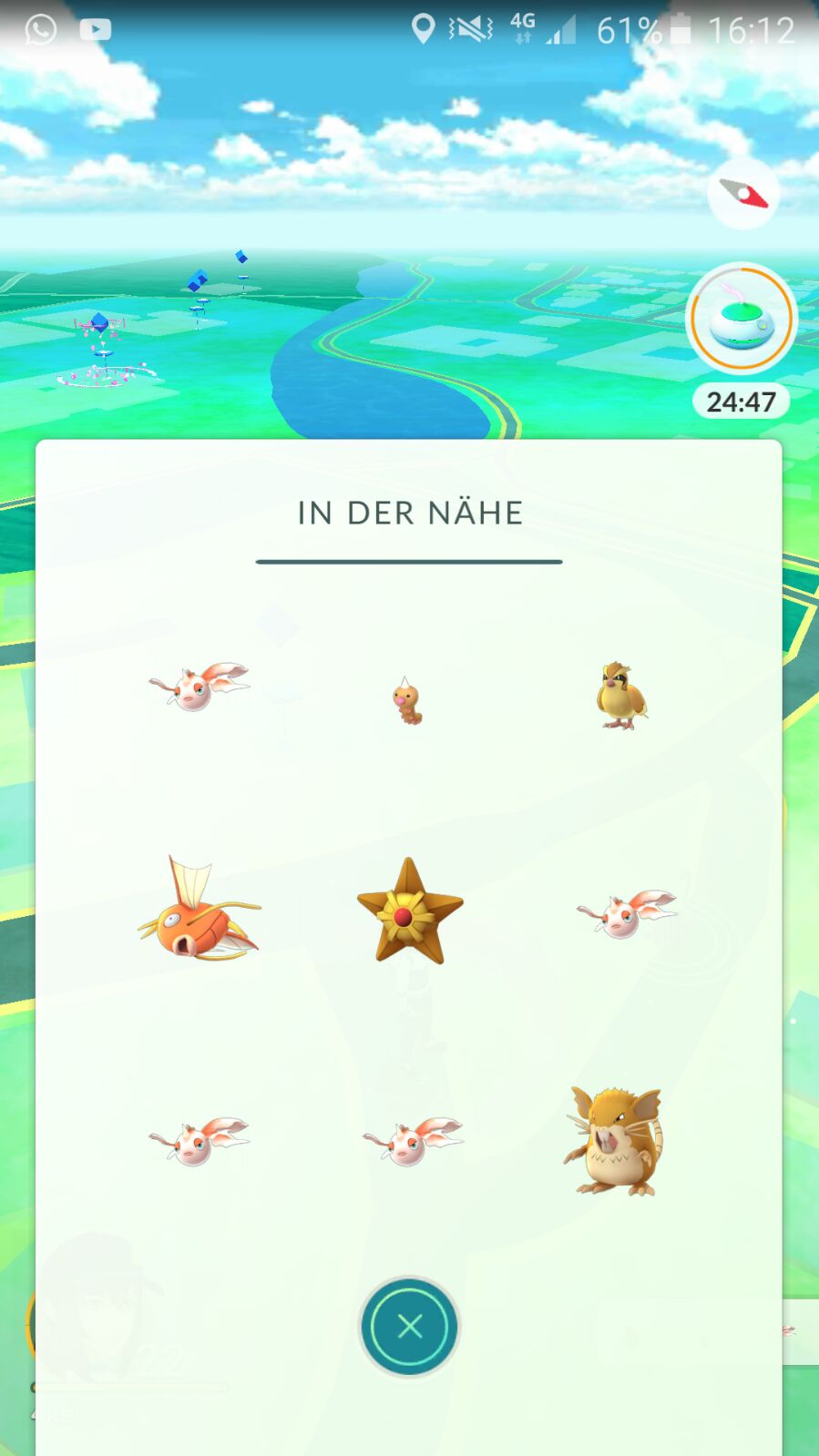Tap the compass to change map orientation
The width and height of the screenshot is (819, 1456).
point(743,194)
